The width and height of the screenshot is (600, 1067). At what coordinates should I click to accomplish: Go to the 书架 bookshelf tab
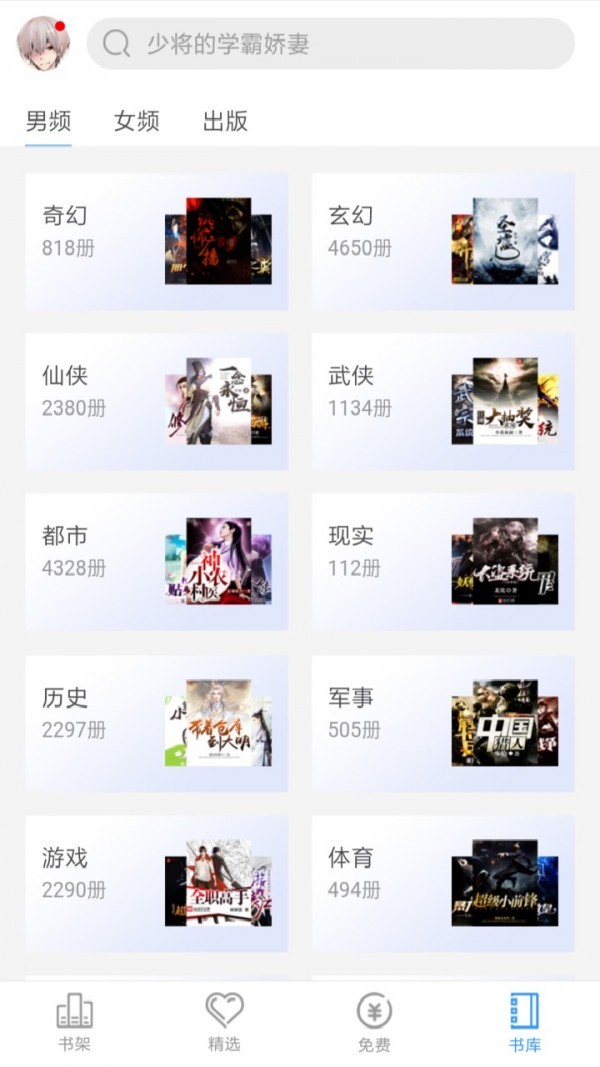75,1022
